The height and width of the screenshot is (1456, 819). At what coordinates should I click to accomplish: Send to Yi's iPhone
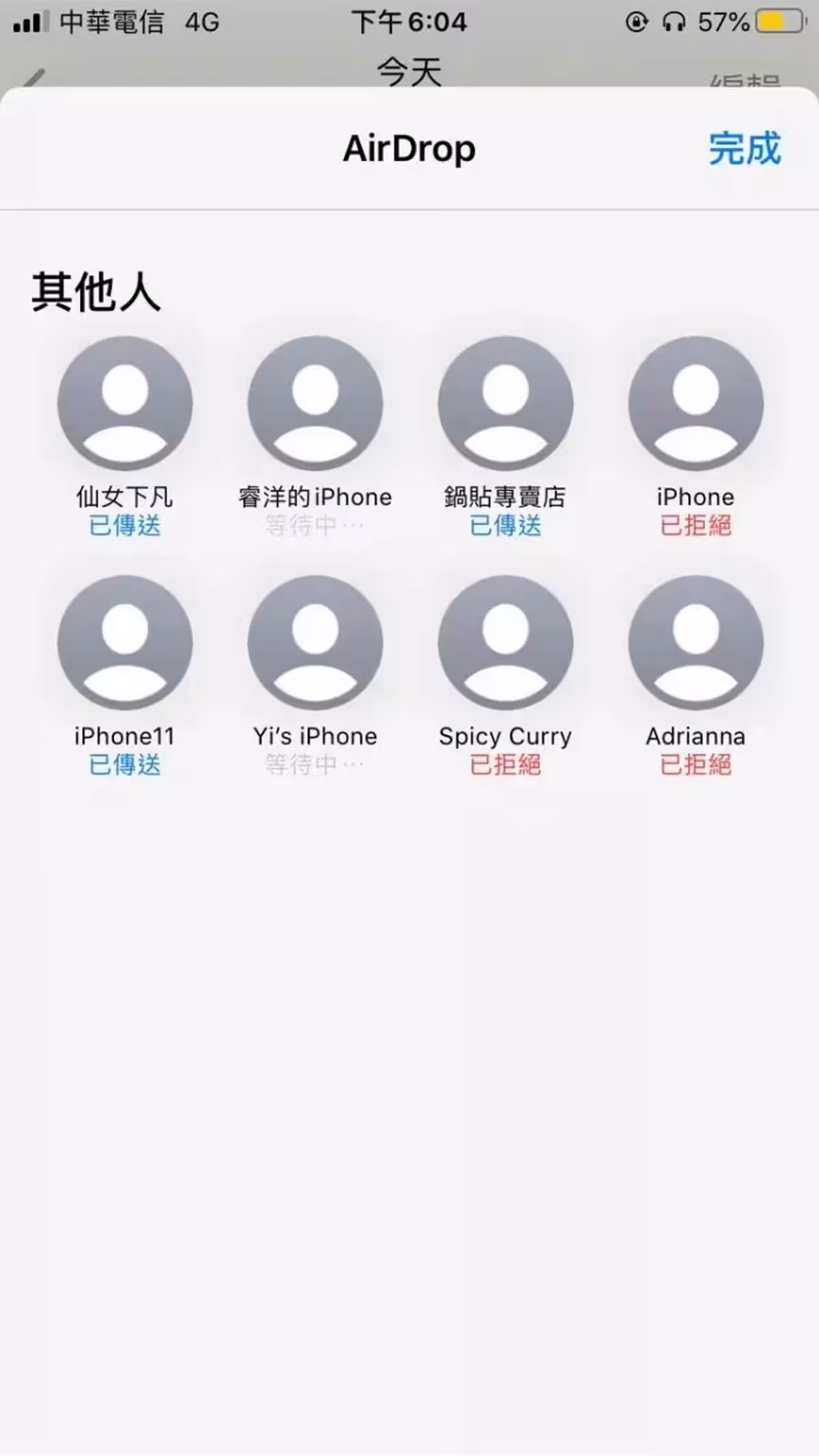pyautogui.click(x=315, y=643)
